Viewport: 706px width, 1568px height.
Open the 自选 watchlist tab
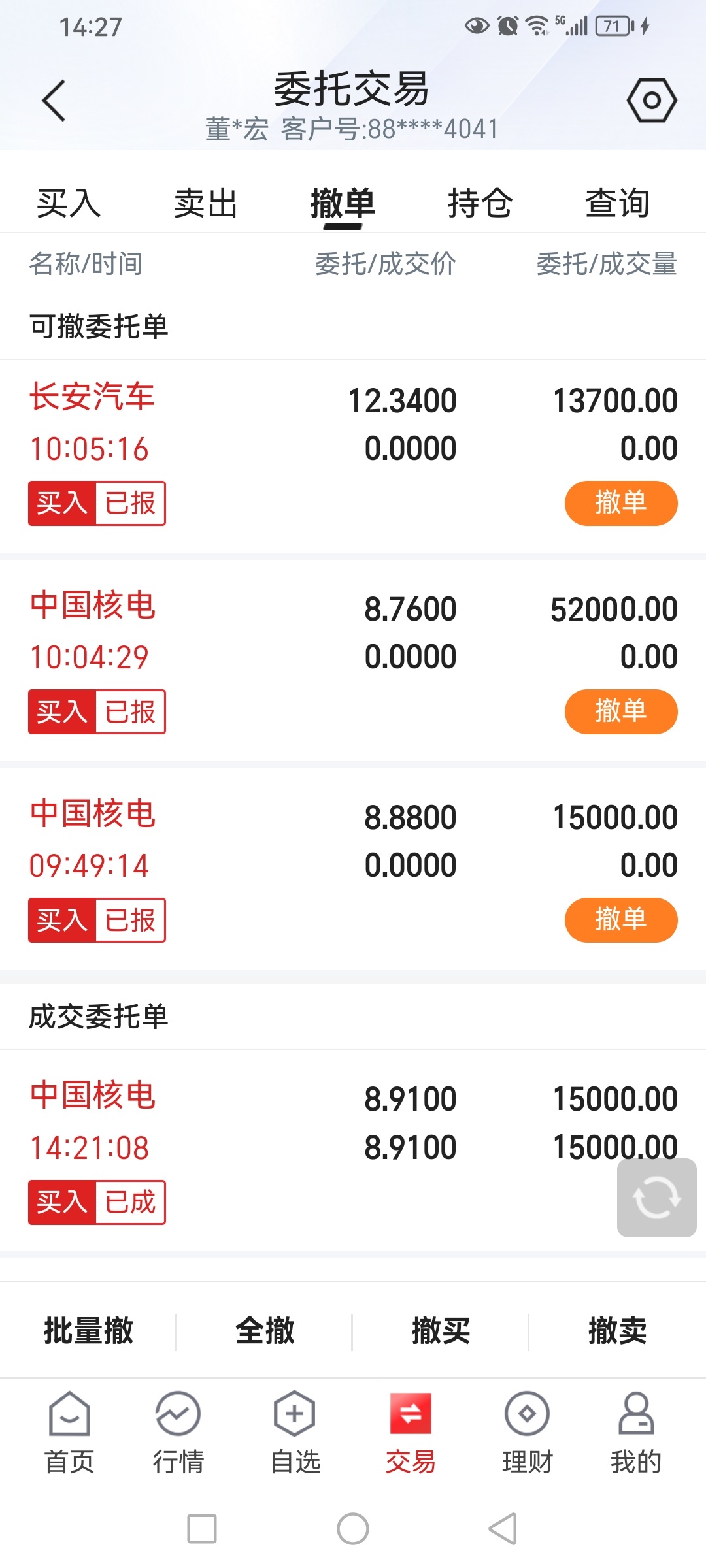pos(295,1433)
